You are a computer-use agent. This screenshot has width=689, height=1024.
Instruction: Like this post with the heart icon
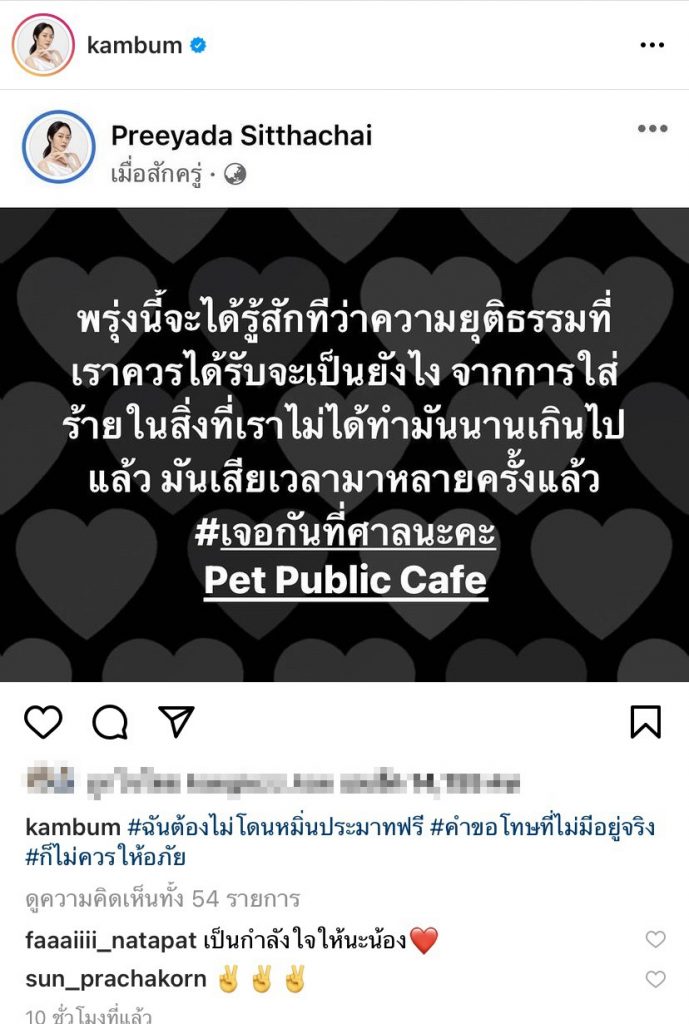click(43, 721)
